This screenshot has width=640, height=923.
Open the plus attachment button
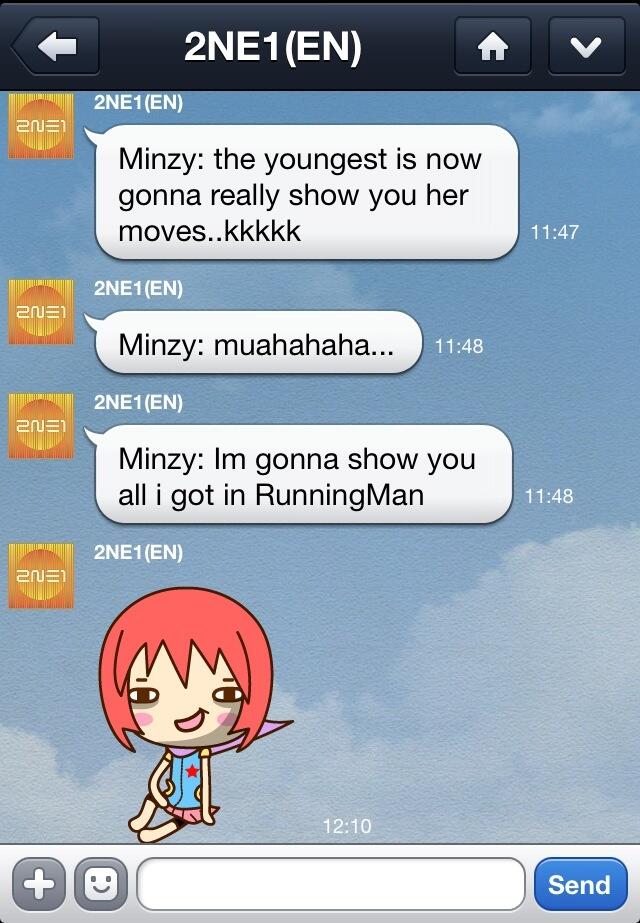39,884
